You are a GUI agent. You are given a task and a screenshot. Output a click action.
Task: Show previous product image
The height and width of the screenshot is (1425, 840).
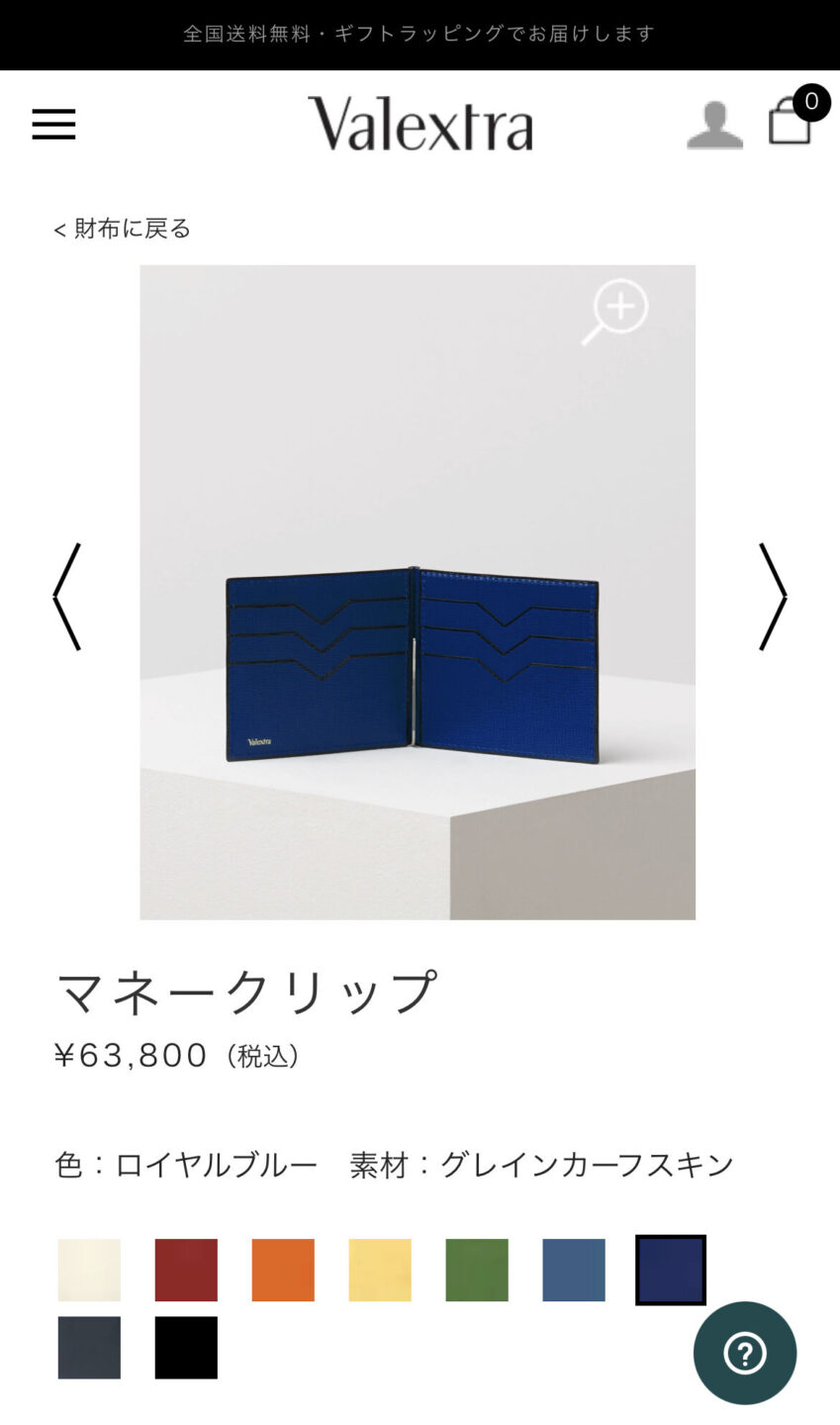click(66, 596)
